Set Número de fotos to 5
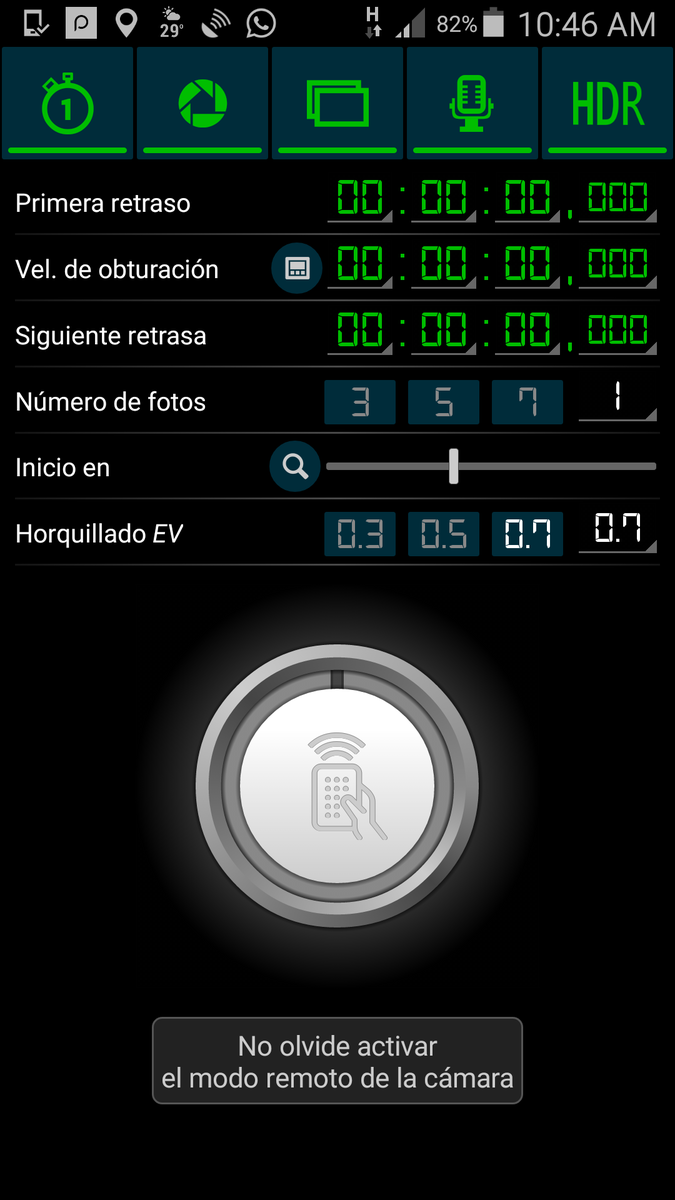Image resolution: width=675 pixels, height=1200 pixels. click(x=444, y=402)
